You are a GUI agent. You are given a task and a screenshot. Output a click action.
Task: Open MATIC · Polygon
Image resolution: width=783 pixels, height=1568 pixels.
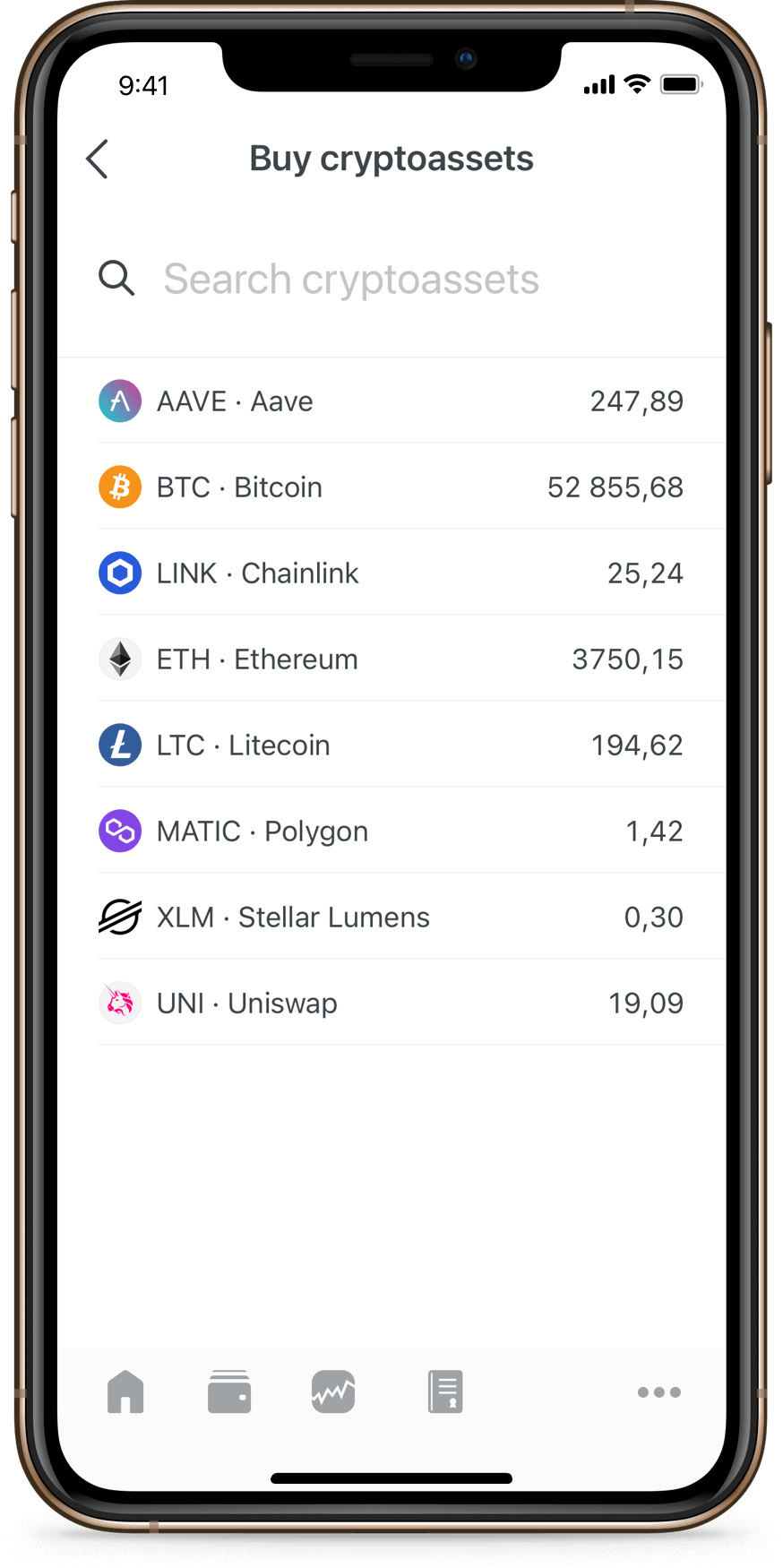coord(391,831)
